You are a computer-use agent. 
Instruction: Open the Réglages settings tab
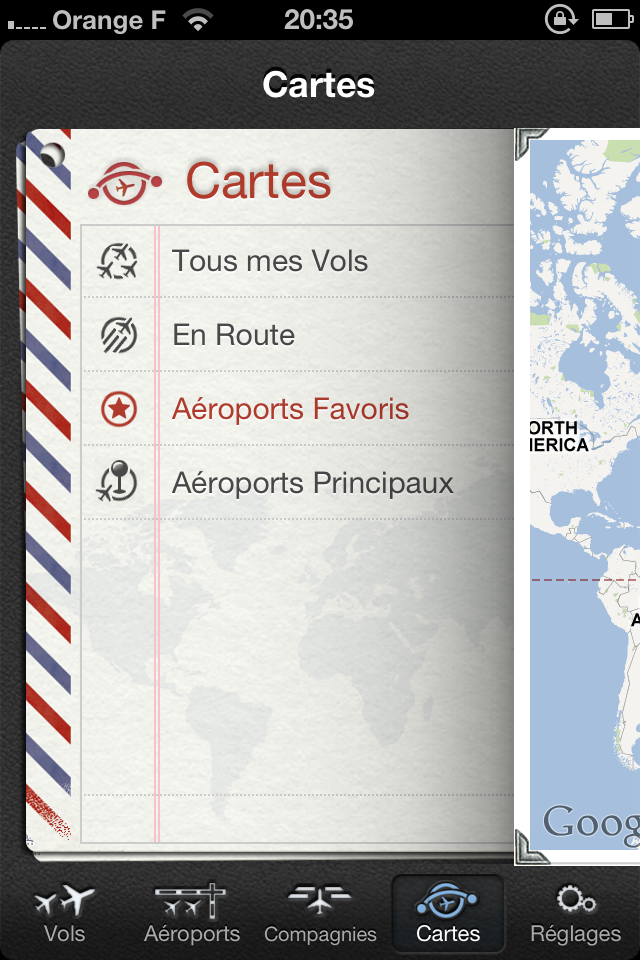[576, 914]
